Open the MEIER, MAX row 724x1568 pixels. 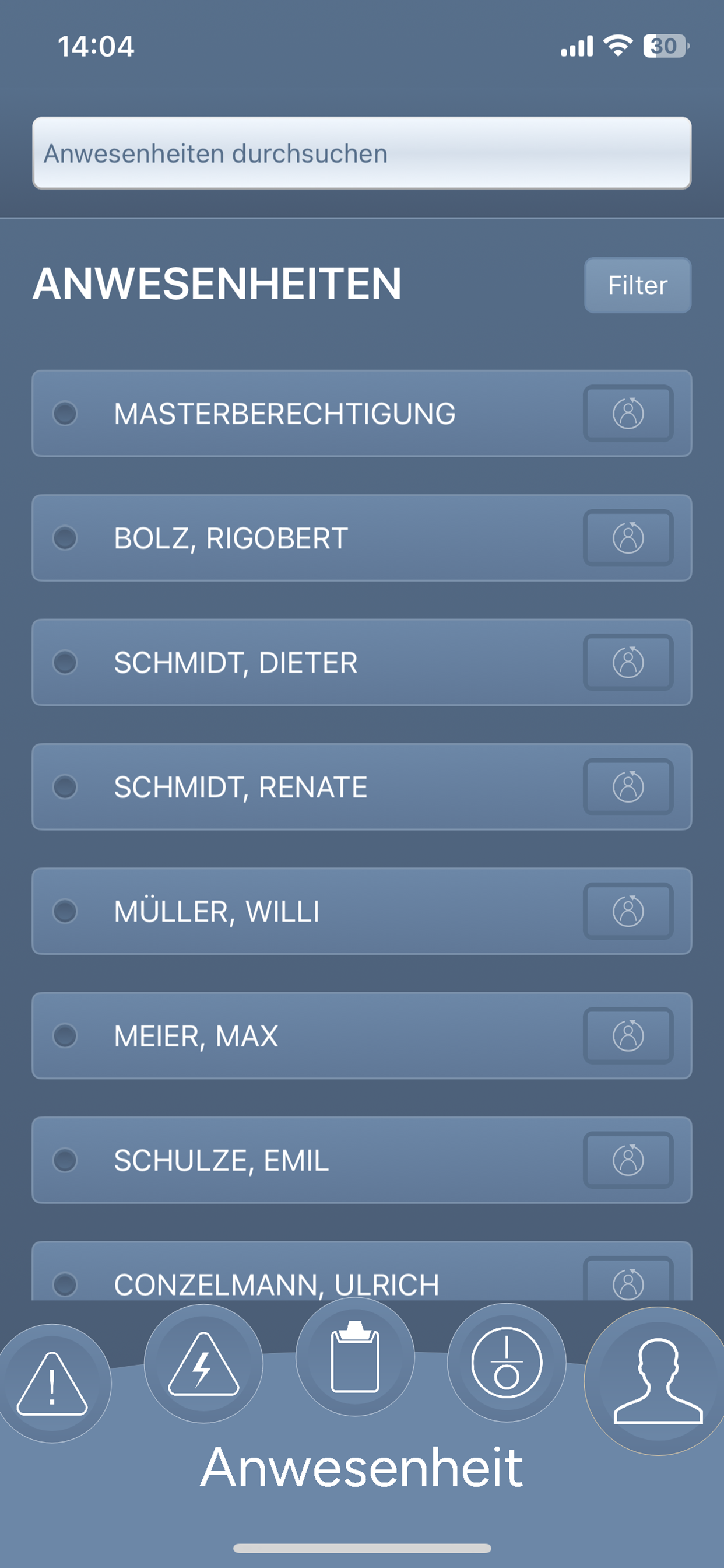(362, 1035)
